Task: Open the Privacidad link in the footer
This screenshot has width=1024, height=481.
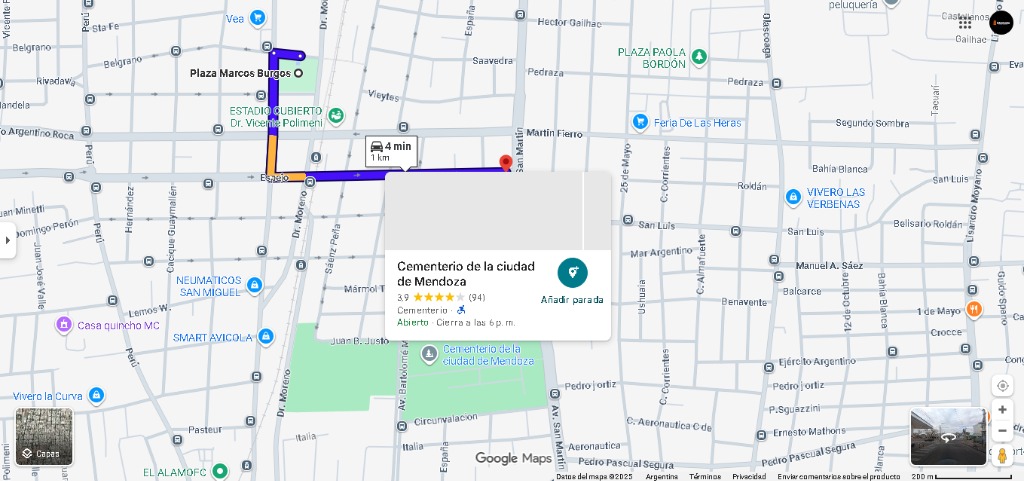Action: coord(749,477)
